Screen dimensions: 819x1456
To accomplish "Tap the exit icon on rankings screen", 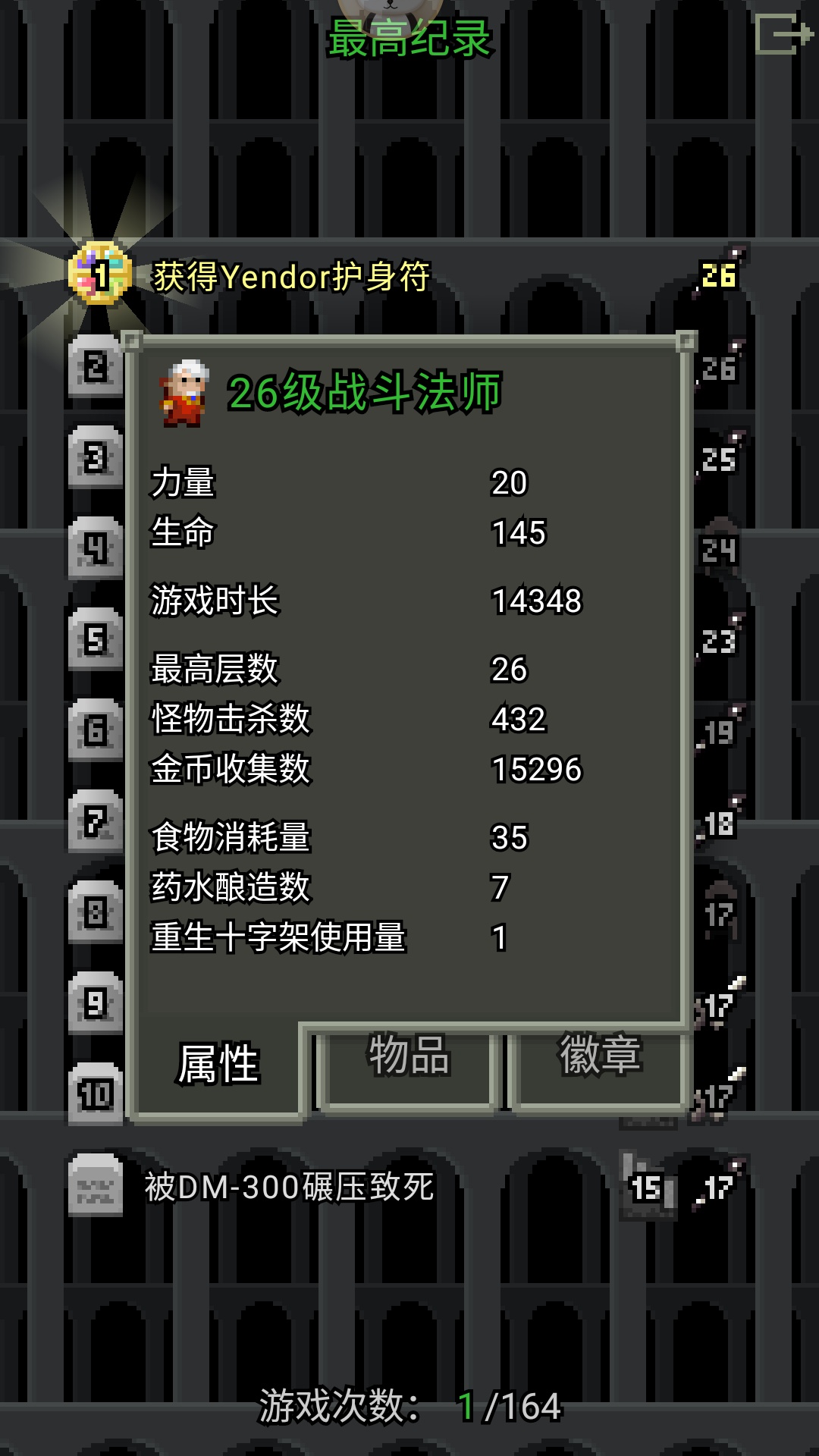I will click(783, 35).
